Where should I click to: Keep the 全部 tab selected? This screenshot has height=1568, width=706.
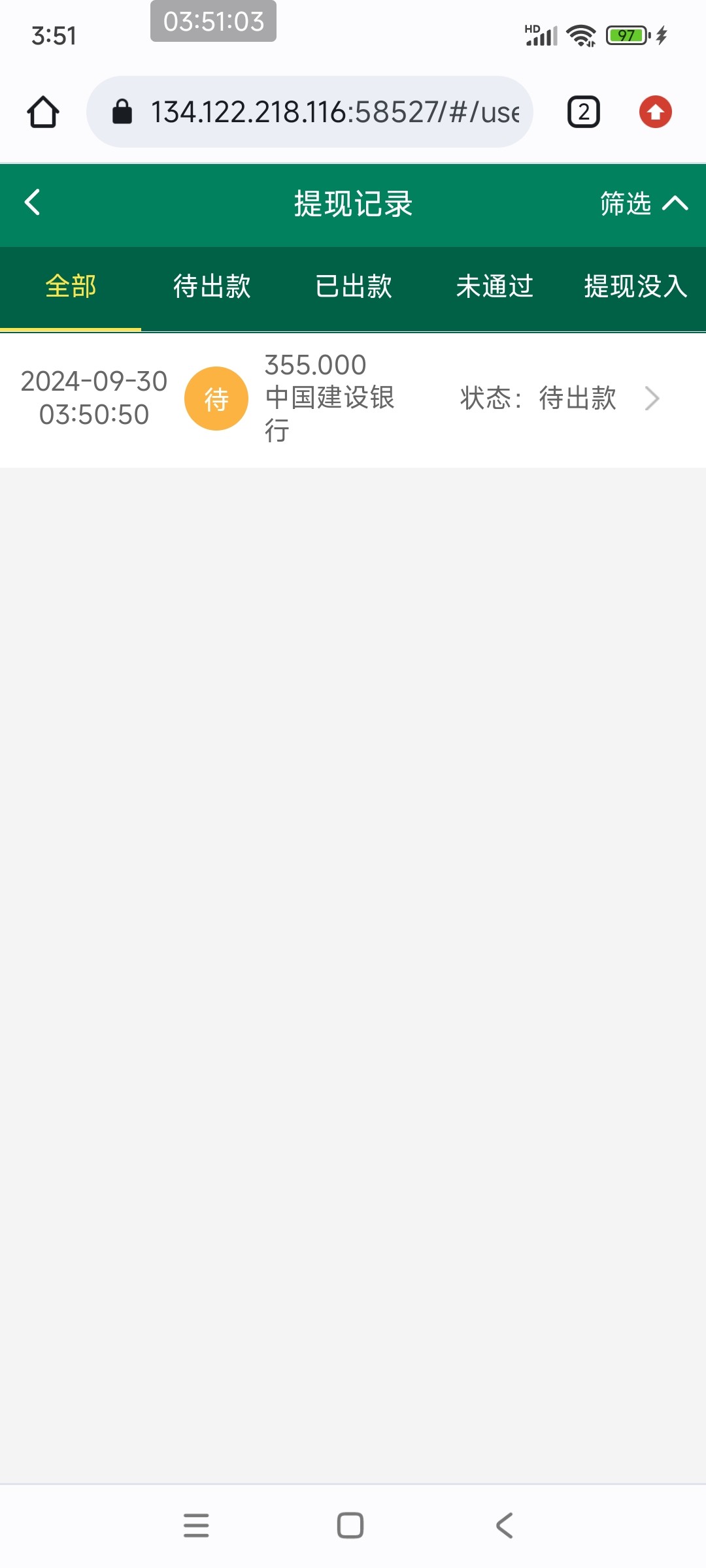(71, 286)
